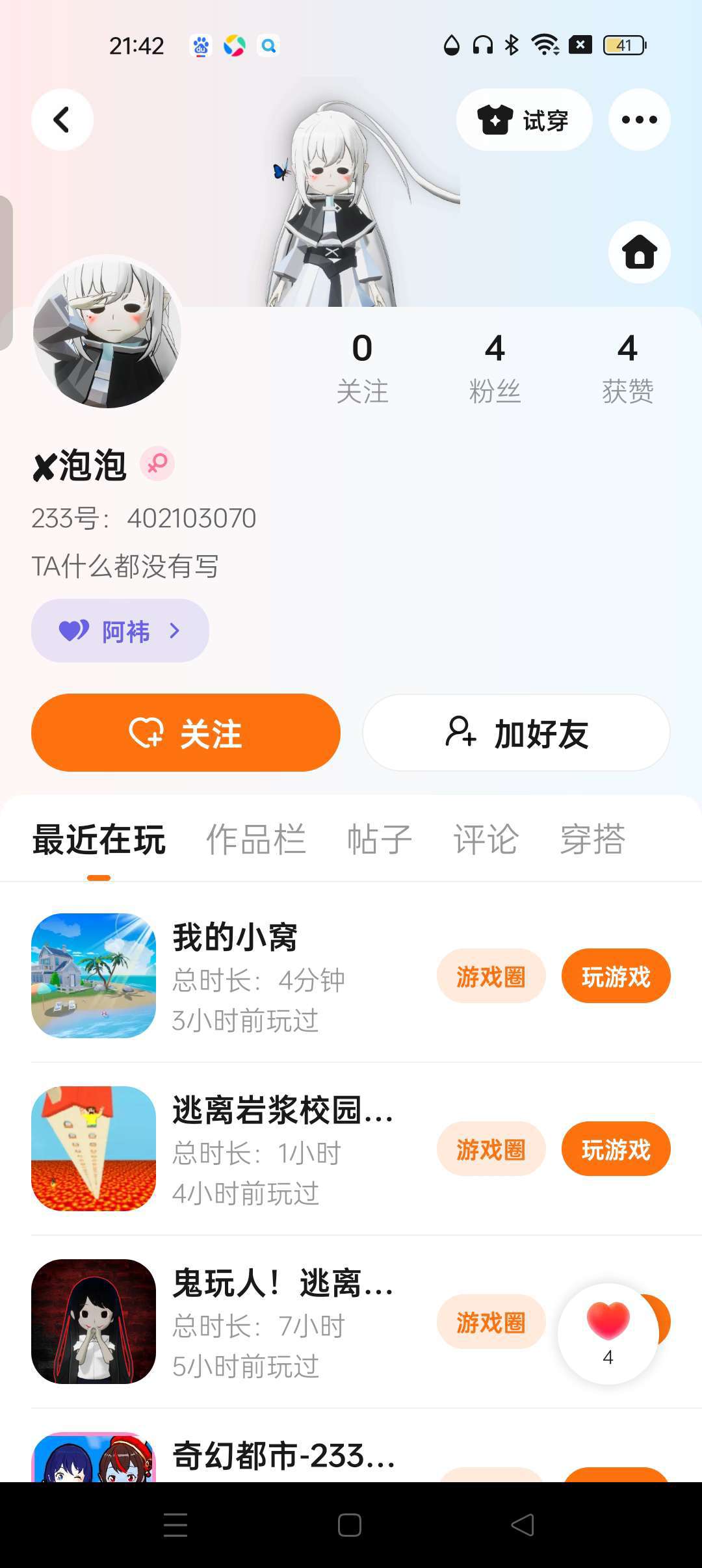
Task: Tap 玩游戏 for 我的小窝
Action: point(616,976)
